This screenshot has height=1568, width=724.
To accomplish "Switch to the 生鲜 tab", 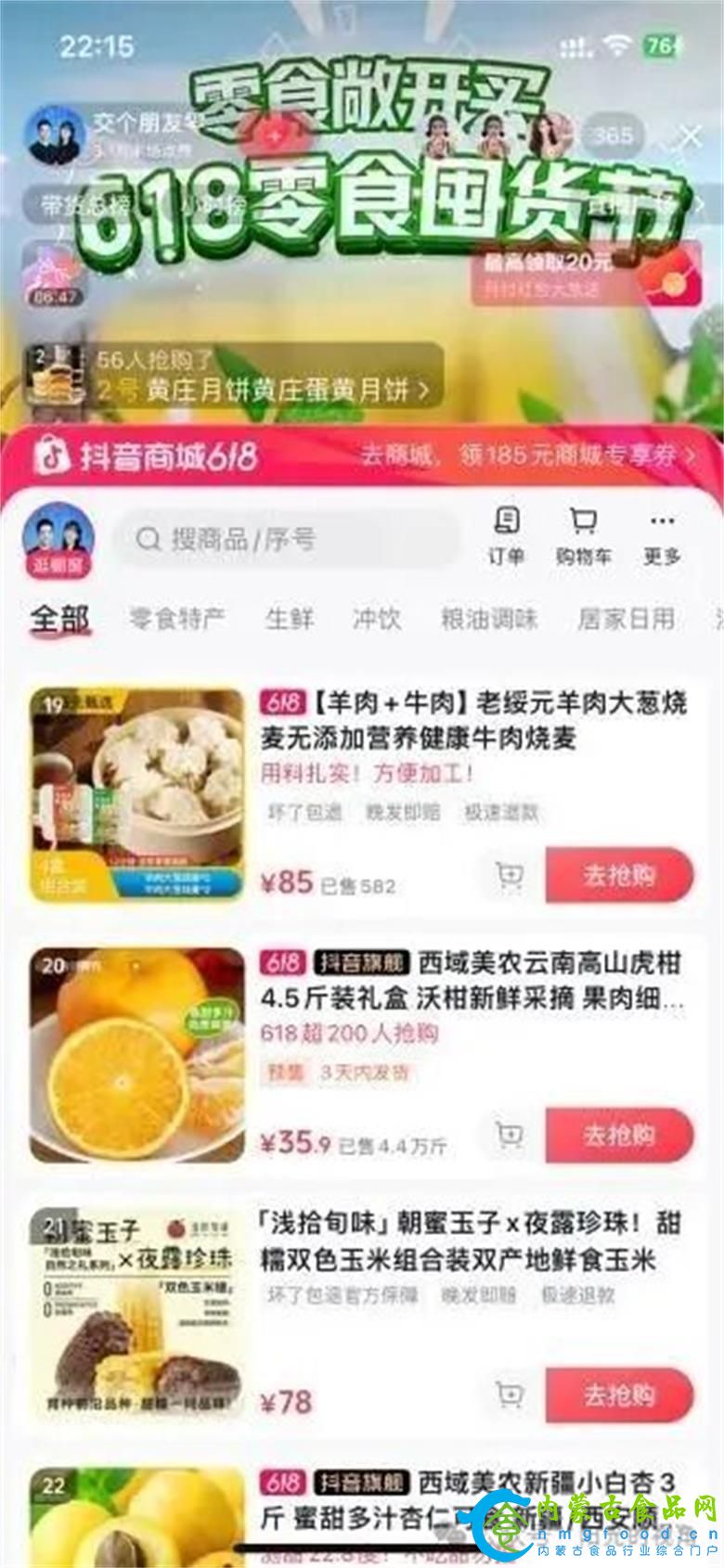I will point(290,619).
